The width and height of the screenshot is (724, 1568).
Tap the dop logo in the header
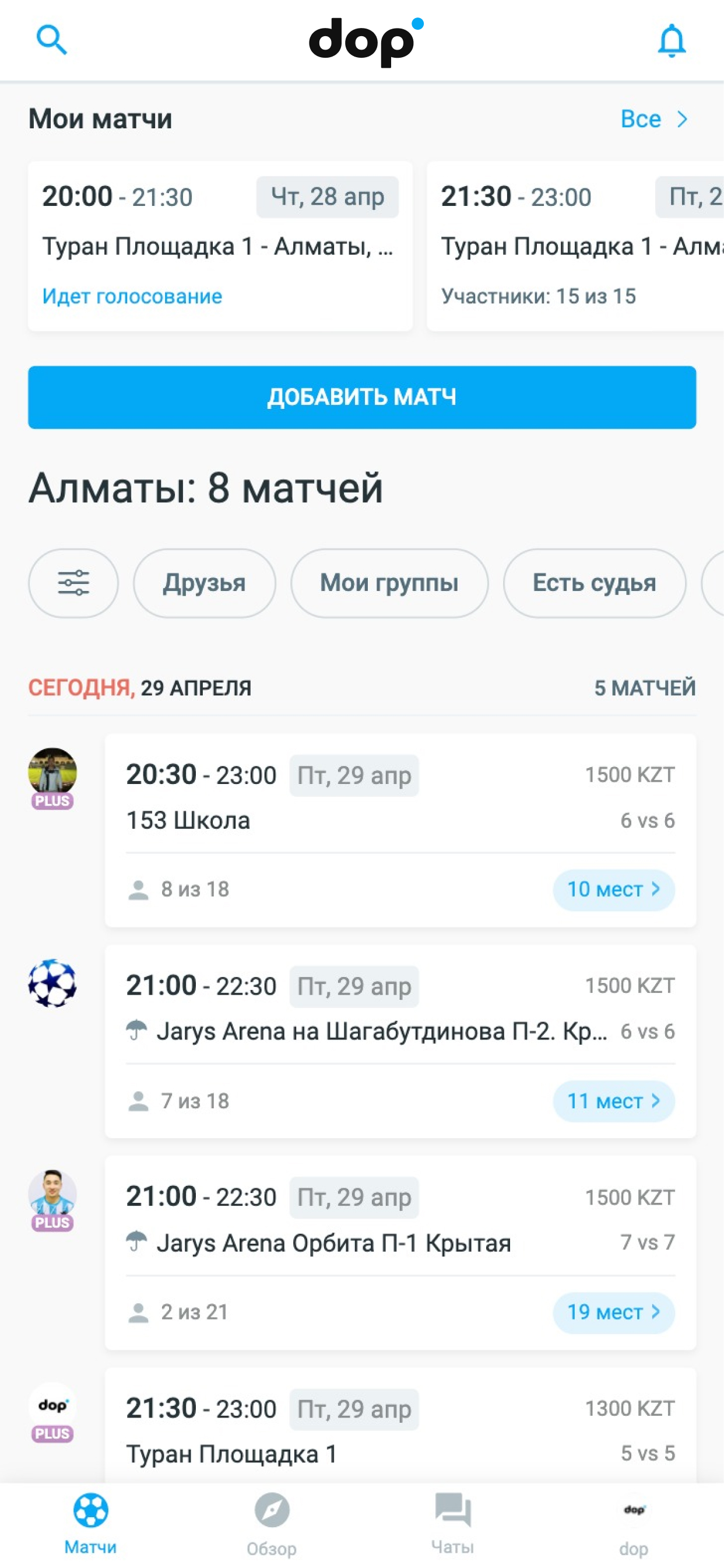[361, 41]
